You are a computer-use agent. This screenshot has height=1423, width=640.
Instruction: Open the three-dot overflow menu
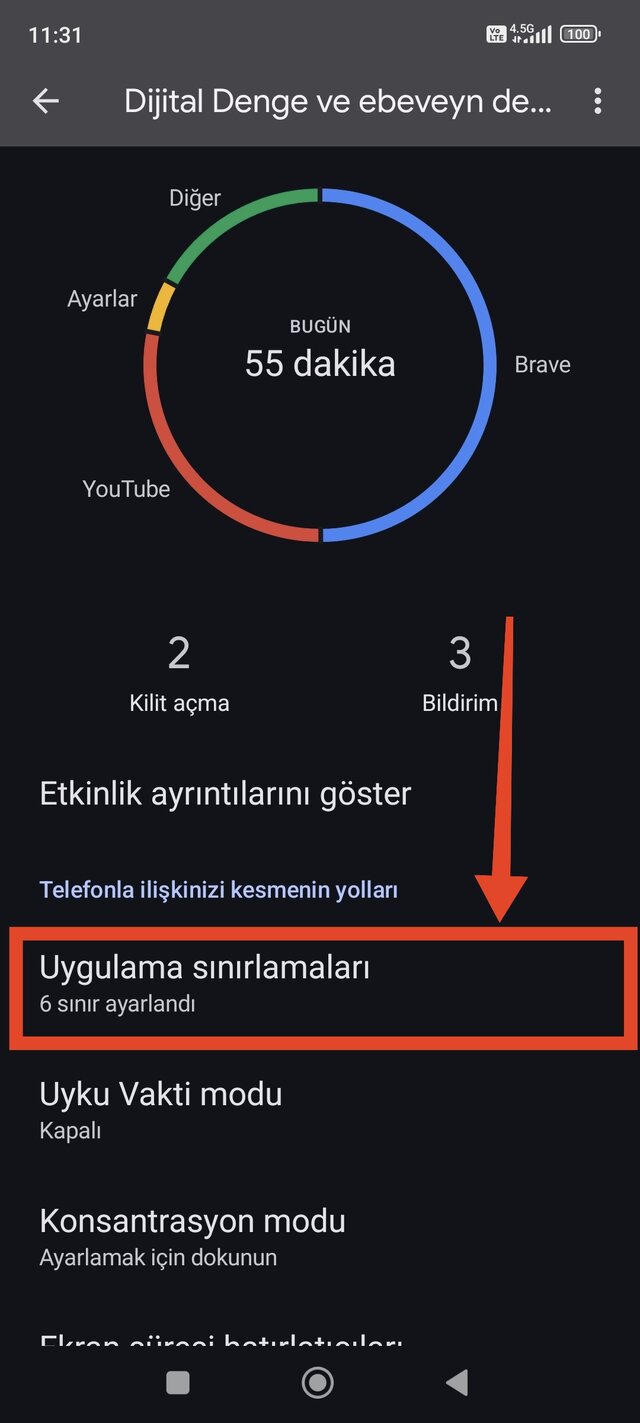click(x=598, y=101)
